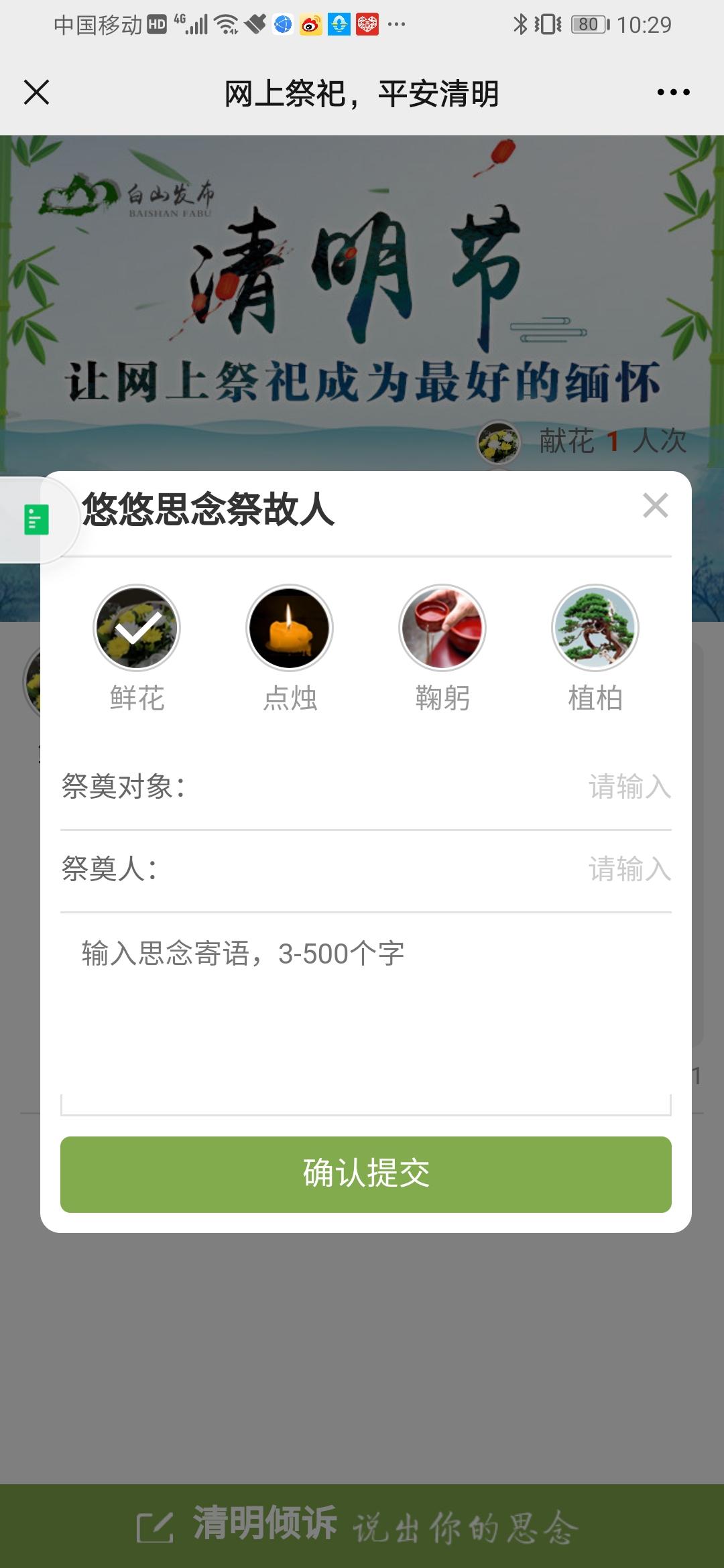724x1568 pixels.
Task: Select the 植柏 pine planting icon
Action: coord(594,628)
